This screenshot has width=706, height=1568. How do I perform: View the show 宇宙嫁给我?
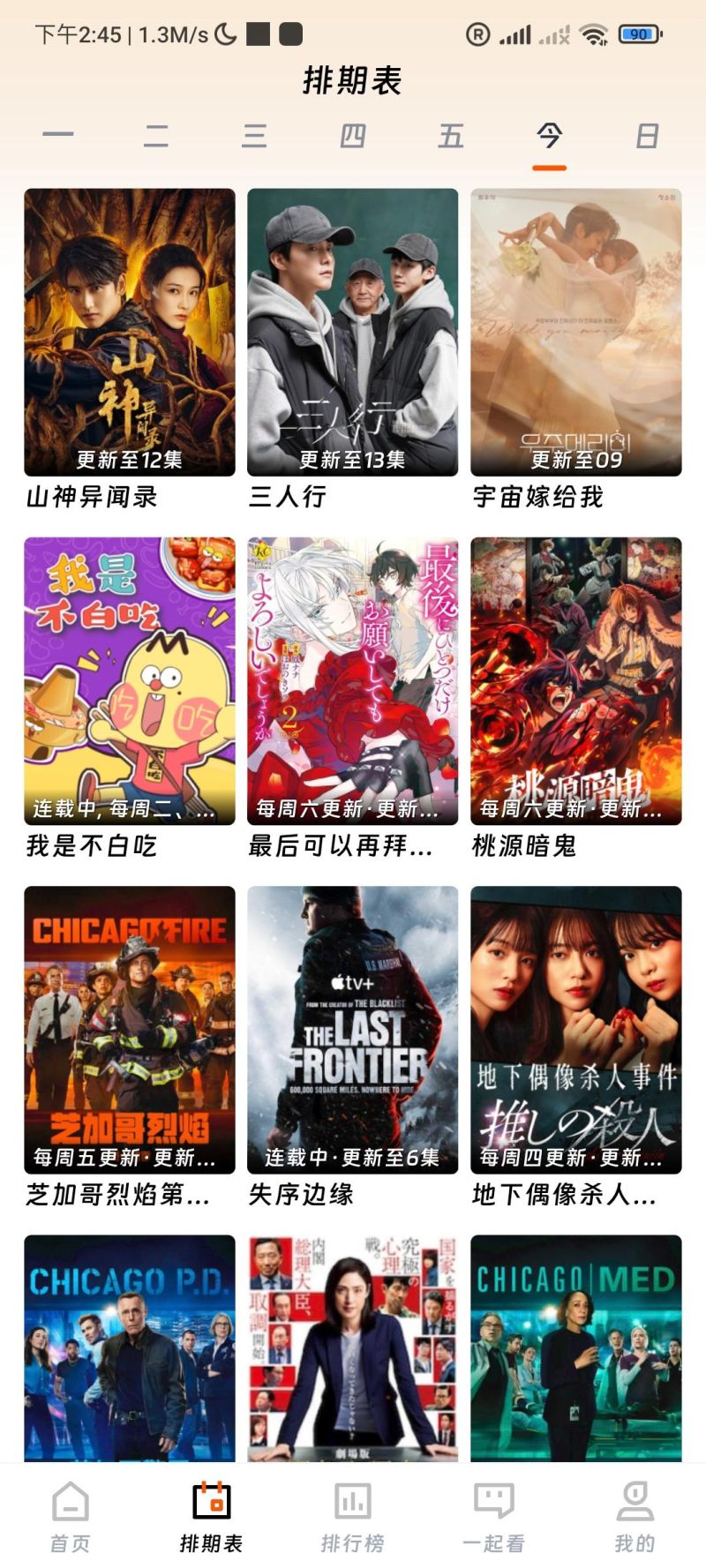pos(576,333)
